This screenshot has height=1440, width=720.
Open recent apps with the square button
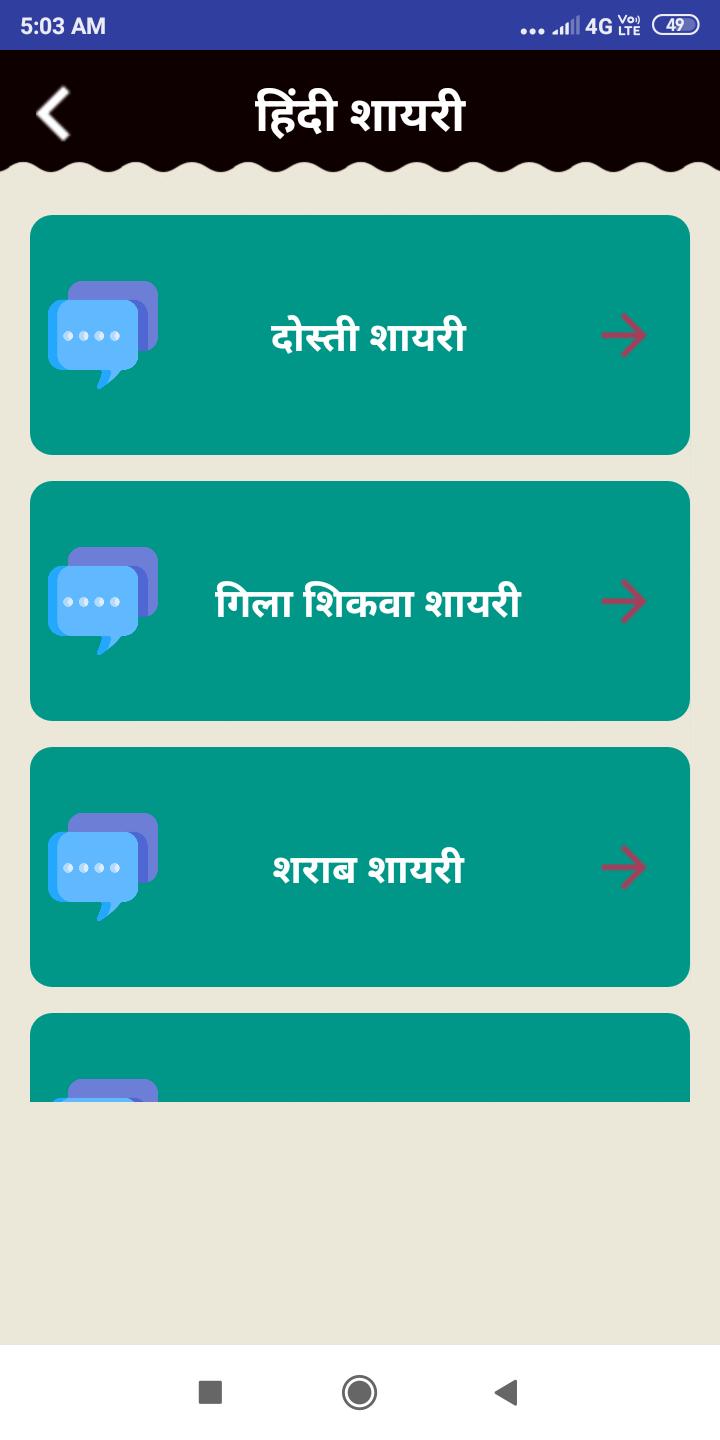210,1392
